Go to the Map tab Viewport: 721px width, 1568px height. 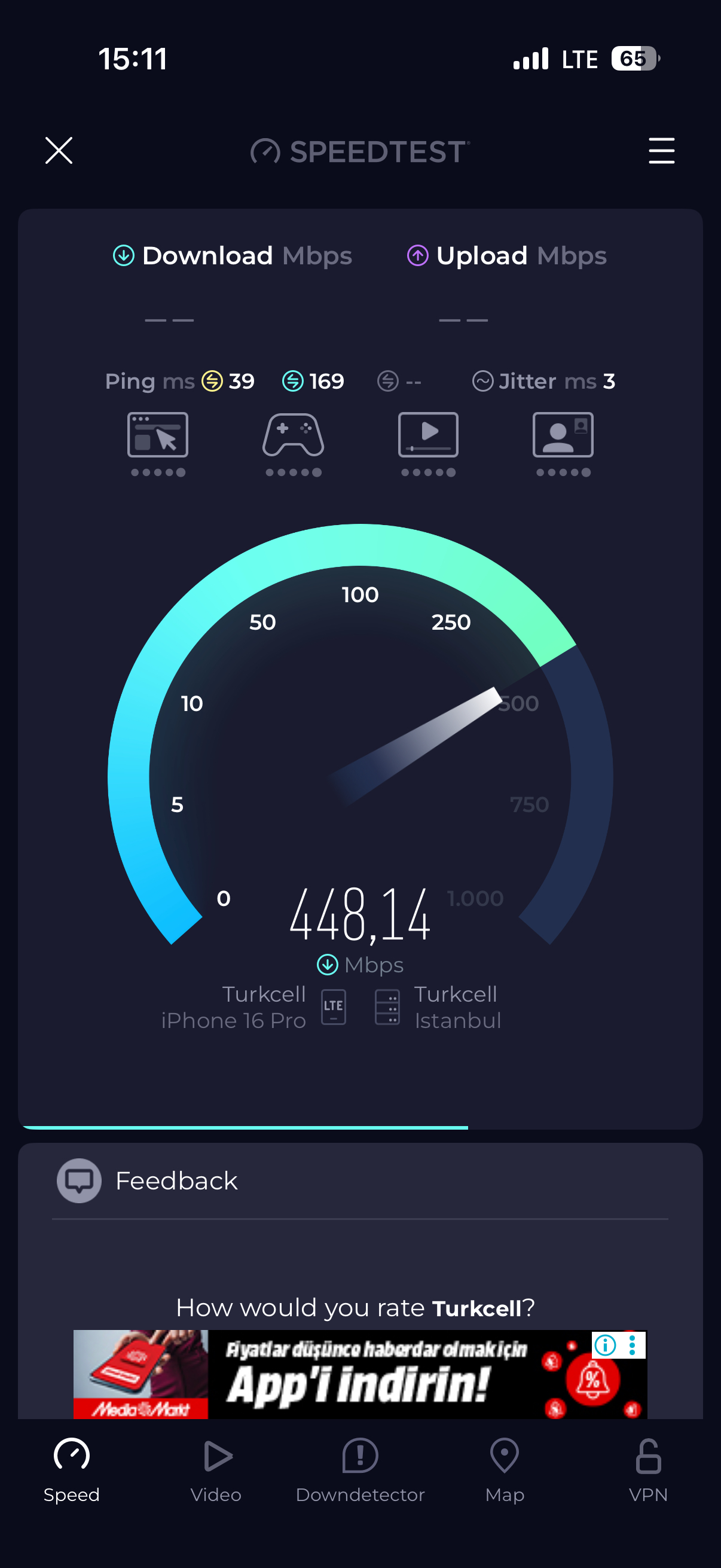pyautogui.click(x=505, y=1470)
